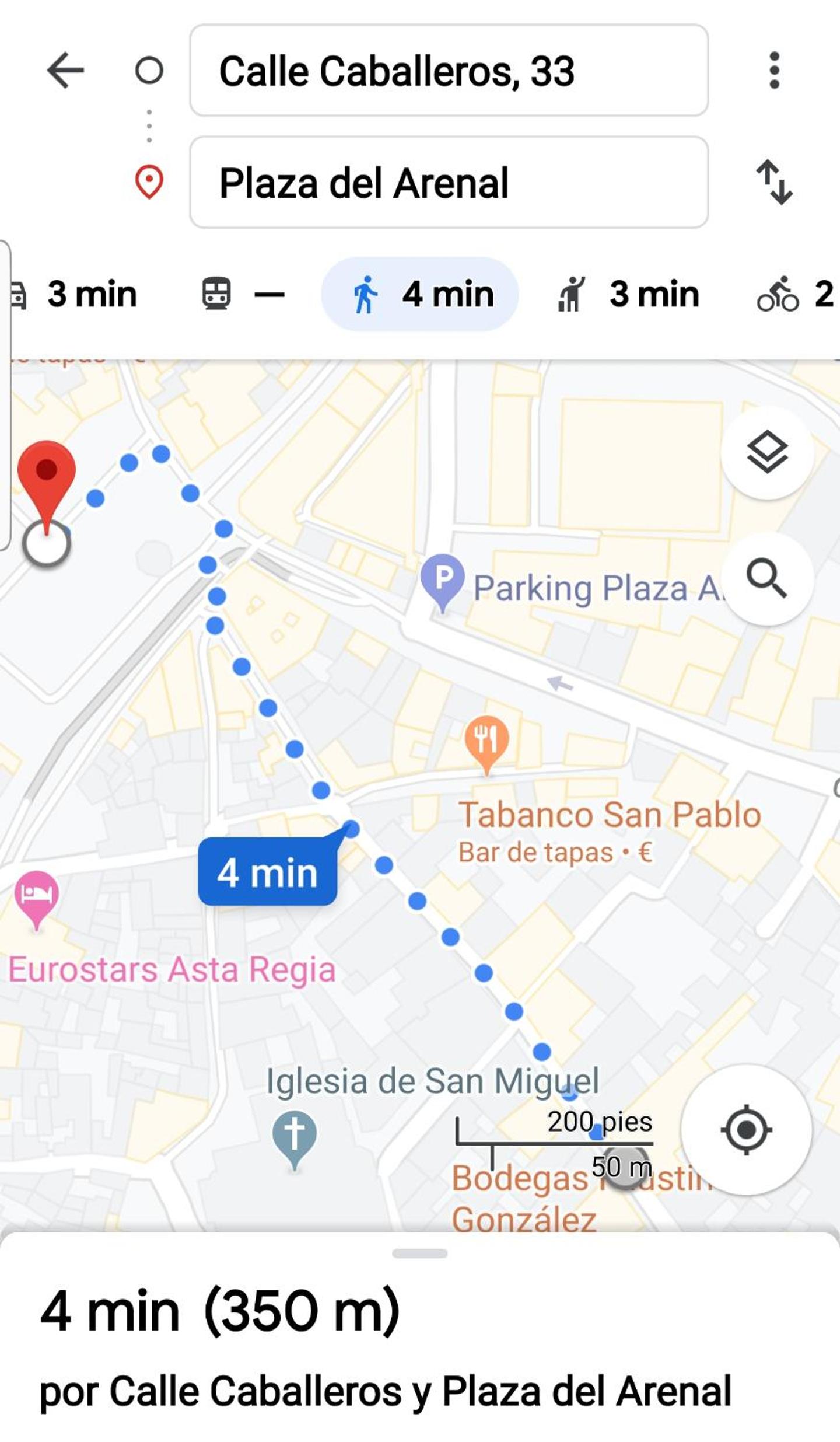Go back with the arrow icon
The image size is (840, 1442).
click(x=65, y=70)
